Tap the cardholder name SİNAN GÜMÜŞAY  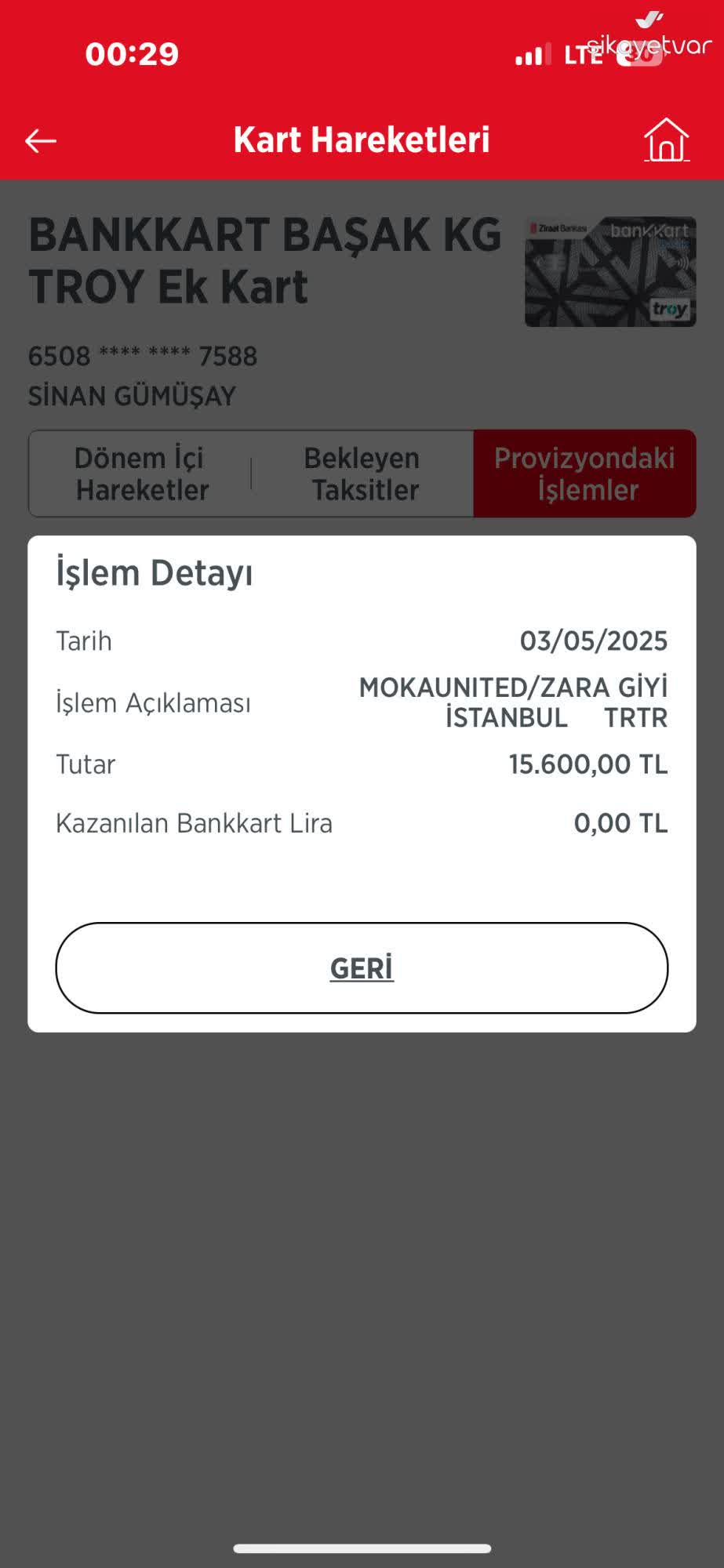pos(132,396)
